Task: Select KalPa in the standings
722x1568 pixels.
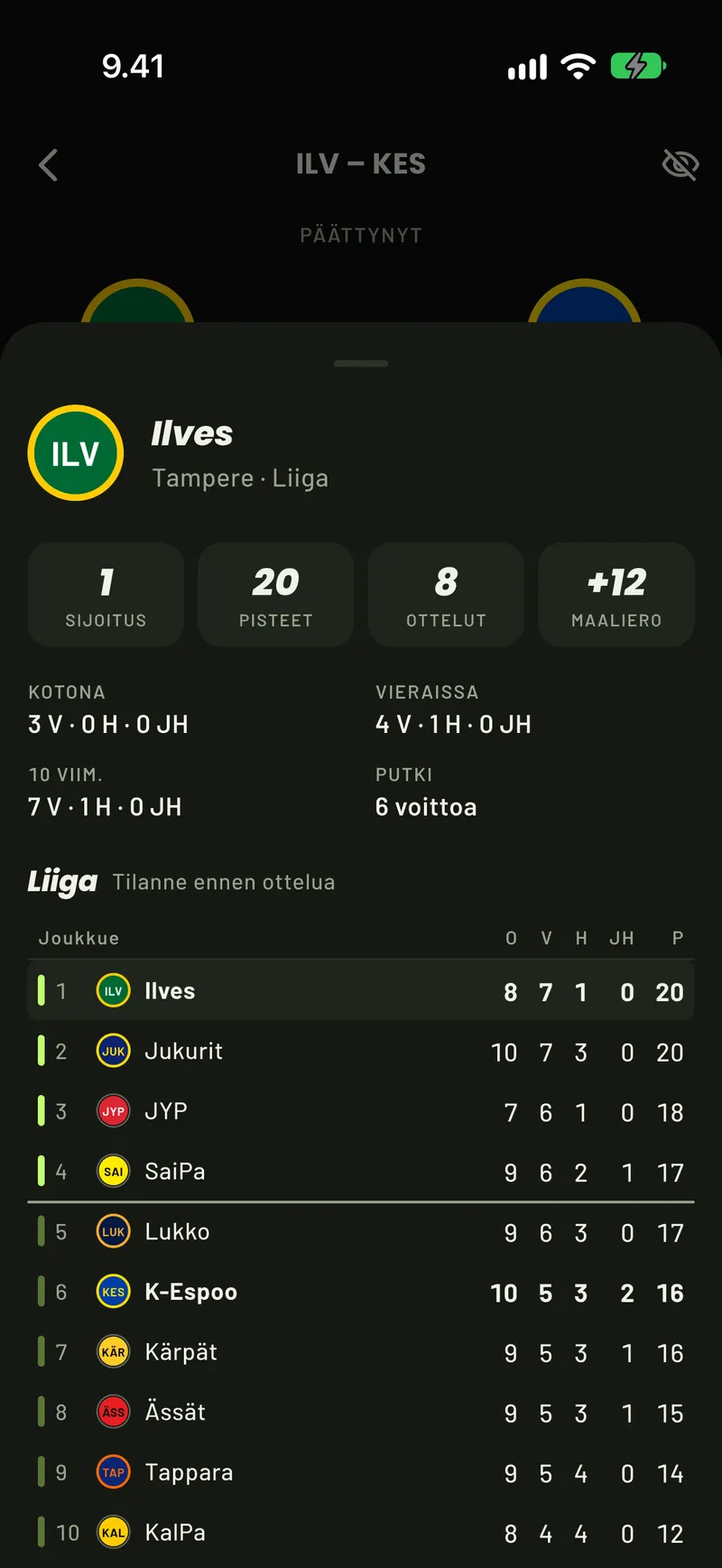Action: tap(361, 1533)
